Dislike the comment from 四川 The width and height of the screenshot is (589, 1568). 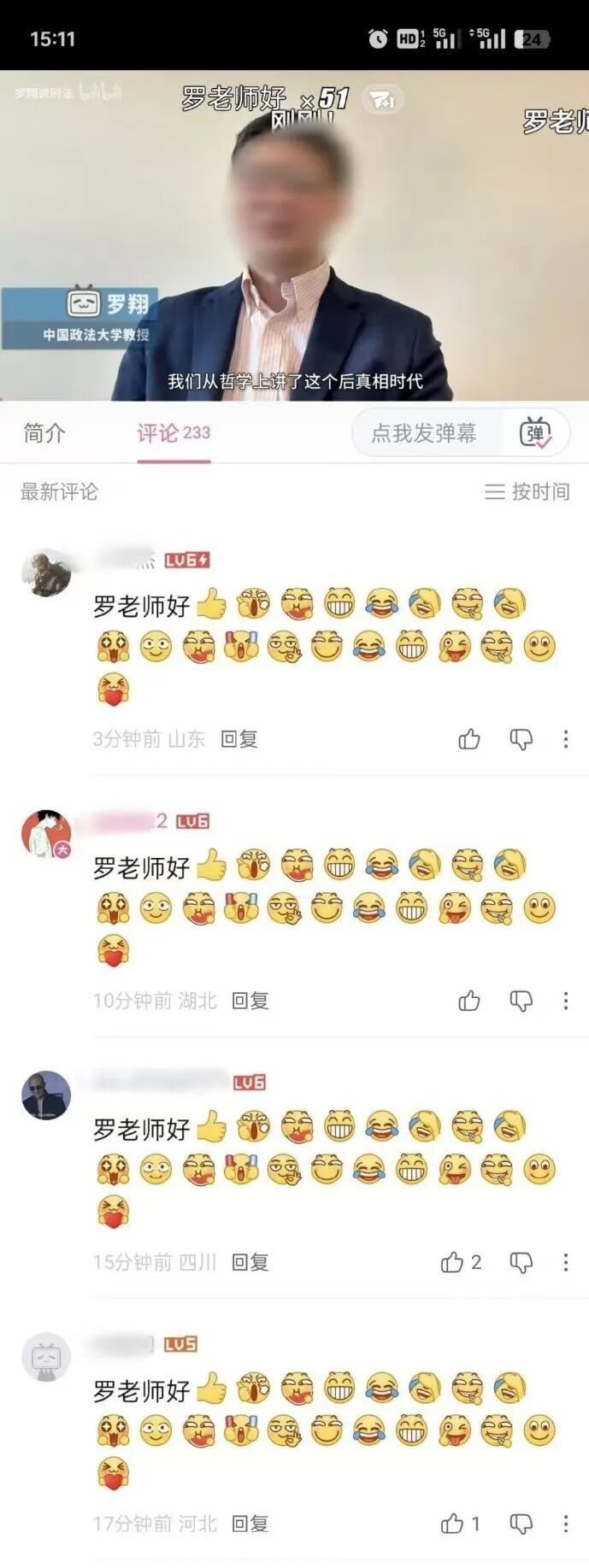(x=521, y=1262)
